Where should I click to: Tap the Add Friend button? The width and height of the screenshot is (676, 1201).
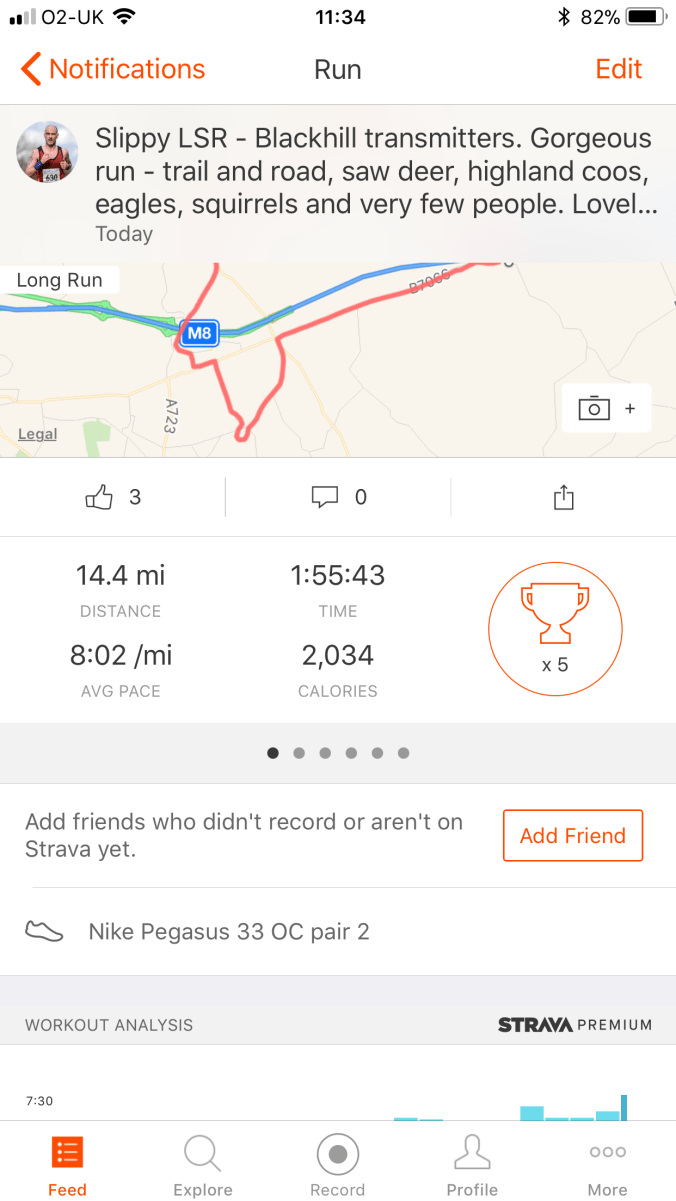click(572, 836)
